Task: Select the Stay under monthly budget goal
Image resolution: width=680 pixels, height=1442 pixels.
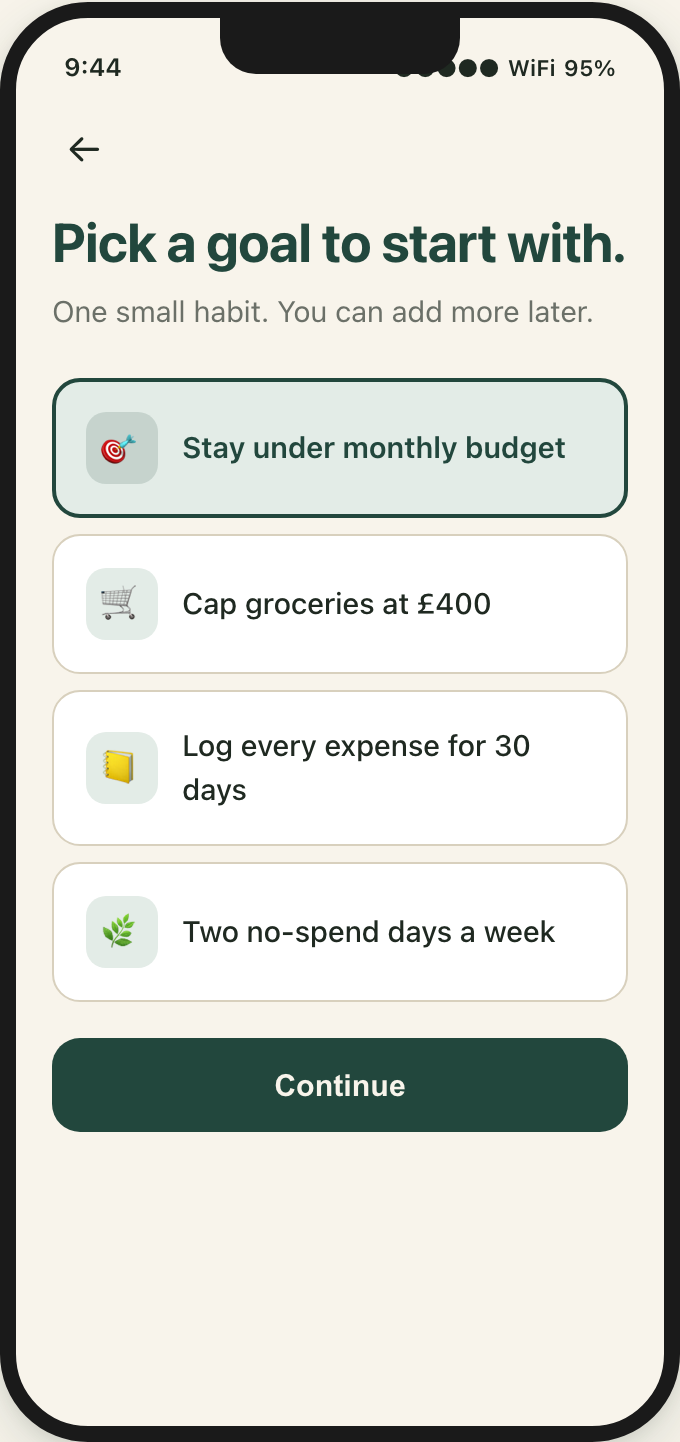Action: [x=340, y=448]
